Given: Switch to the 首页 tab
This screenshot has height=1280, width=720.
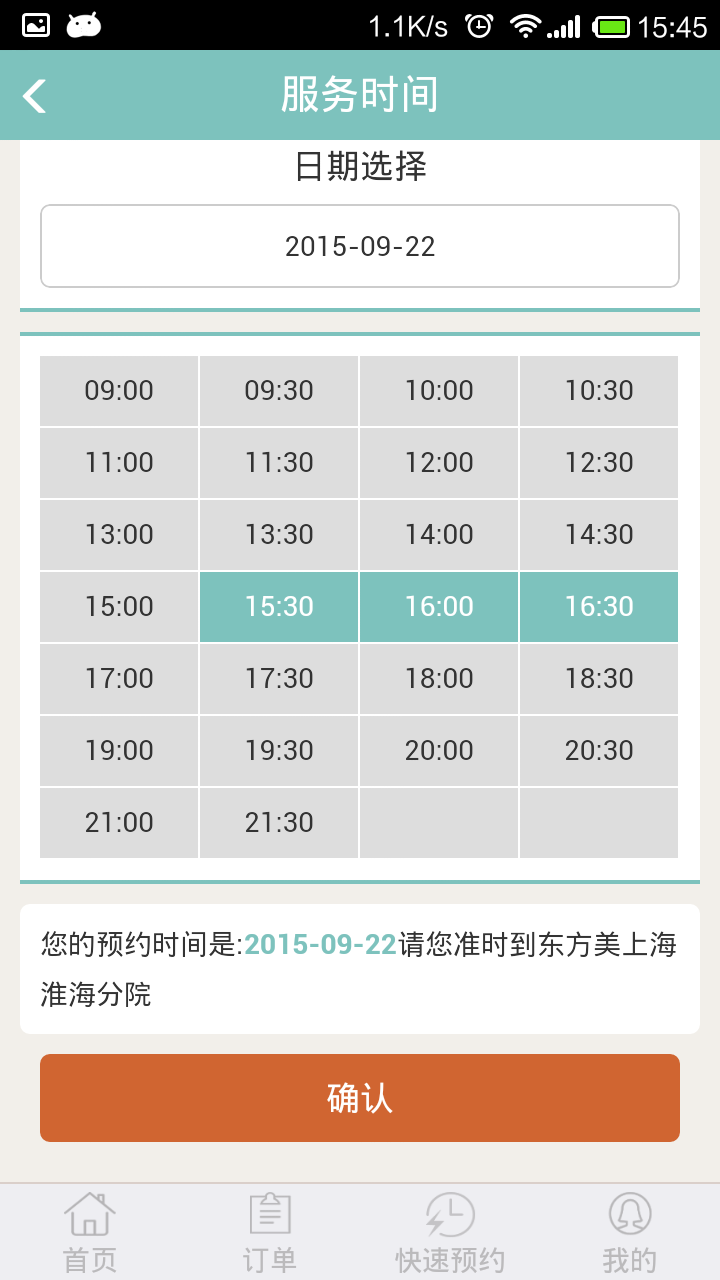Looking at the screenshot, I should click(x=90, y=1232).
